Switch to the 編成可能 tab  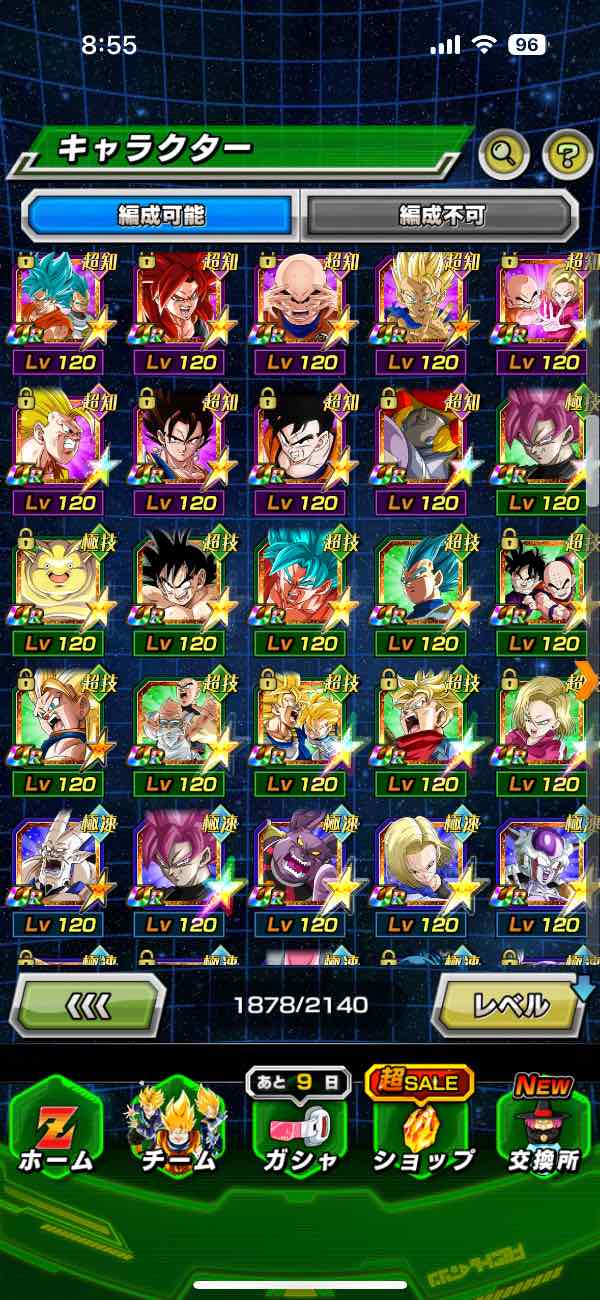pyautogui.click(x=160, y=214)
